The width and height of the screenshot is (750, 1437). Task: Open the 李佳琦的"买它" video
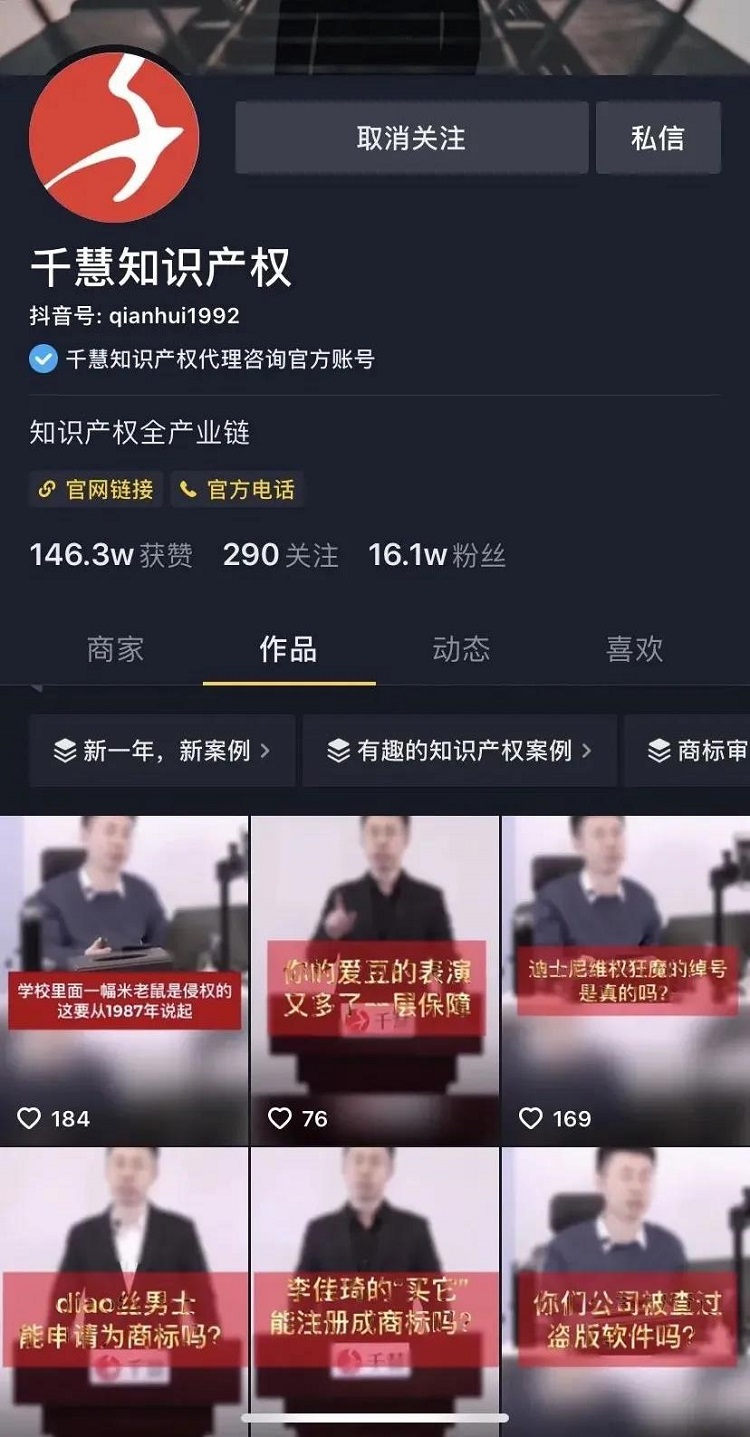point(375,1290)
